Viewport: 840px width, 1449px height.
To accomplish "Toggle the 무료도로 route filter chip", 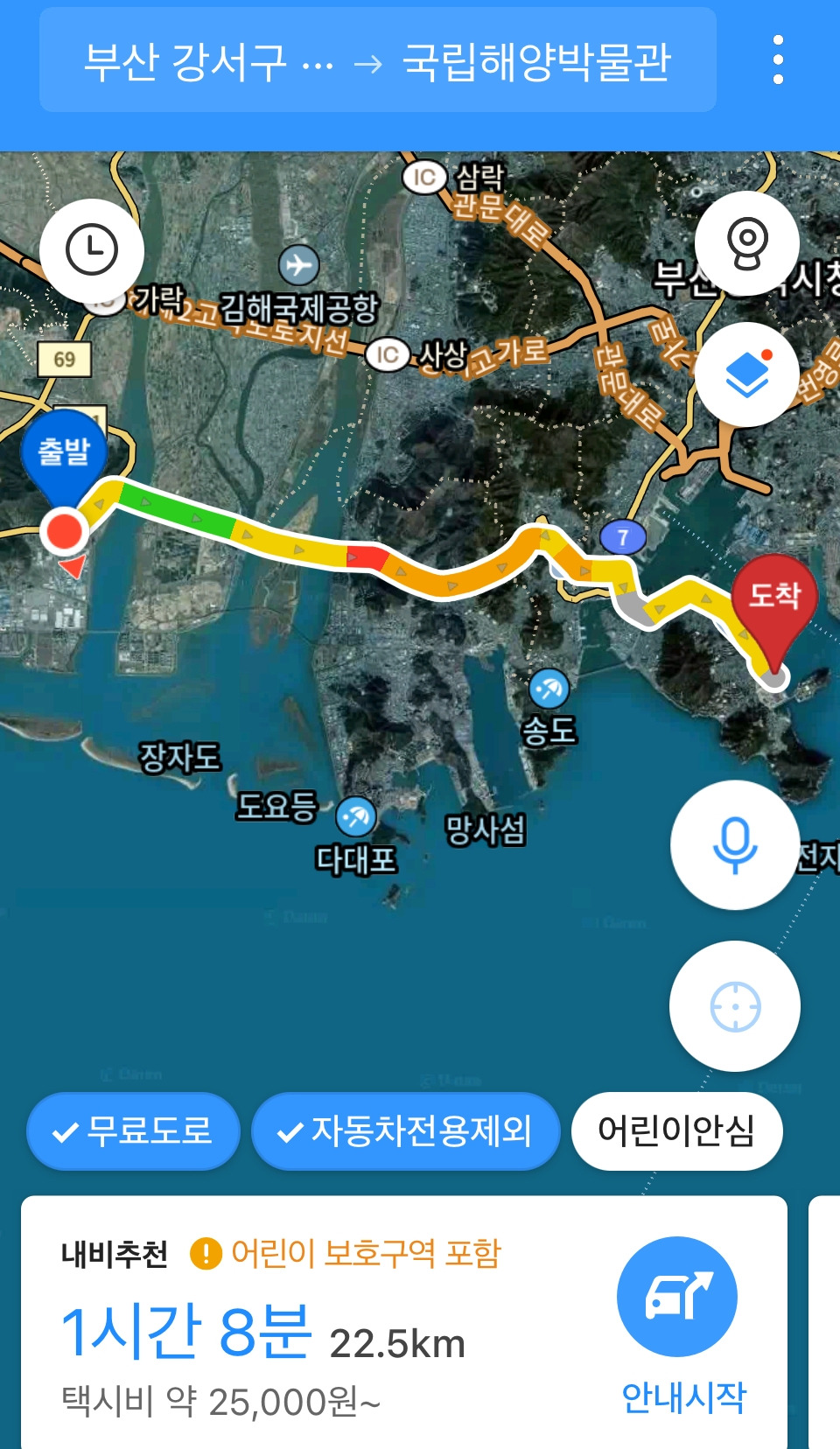I will (x=133, y=1131).
